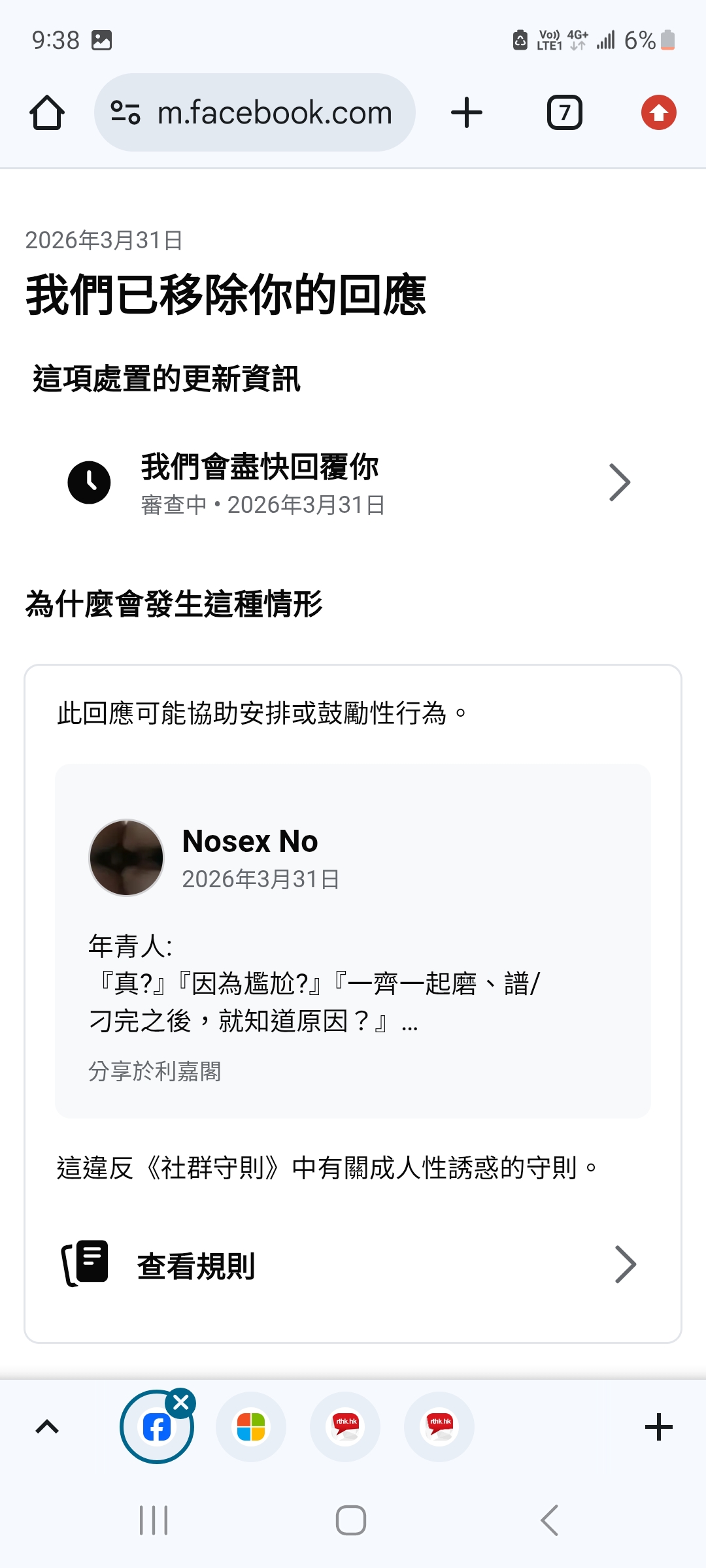
Task: Close the Facebook tab in the tab strip
Action: tap(181, 1403)
